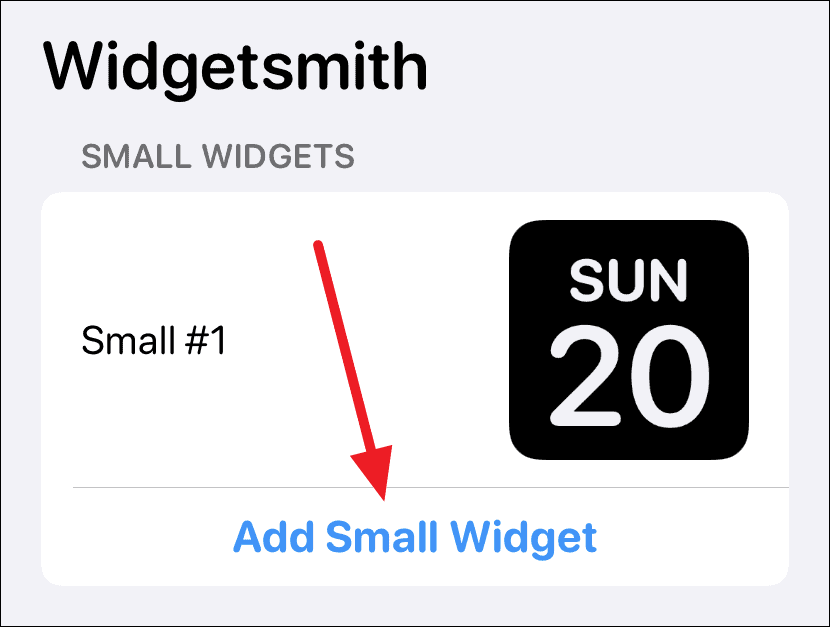Tap Add Small Widget
830x627 pixels.
[x=414, y=537]
